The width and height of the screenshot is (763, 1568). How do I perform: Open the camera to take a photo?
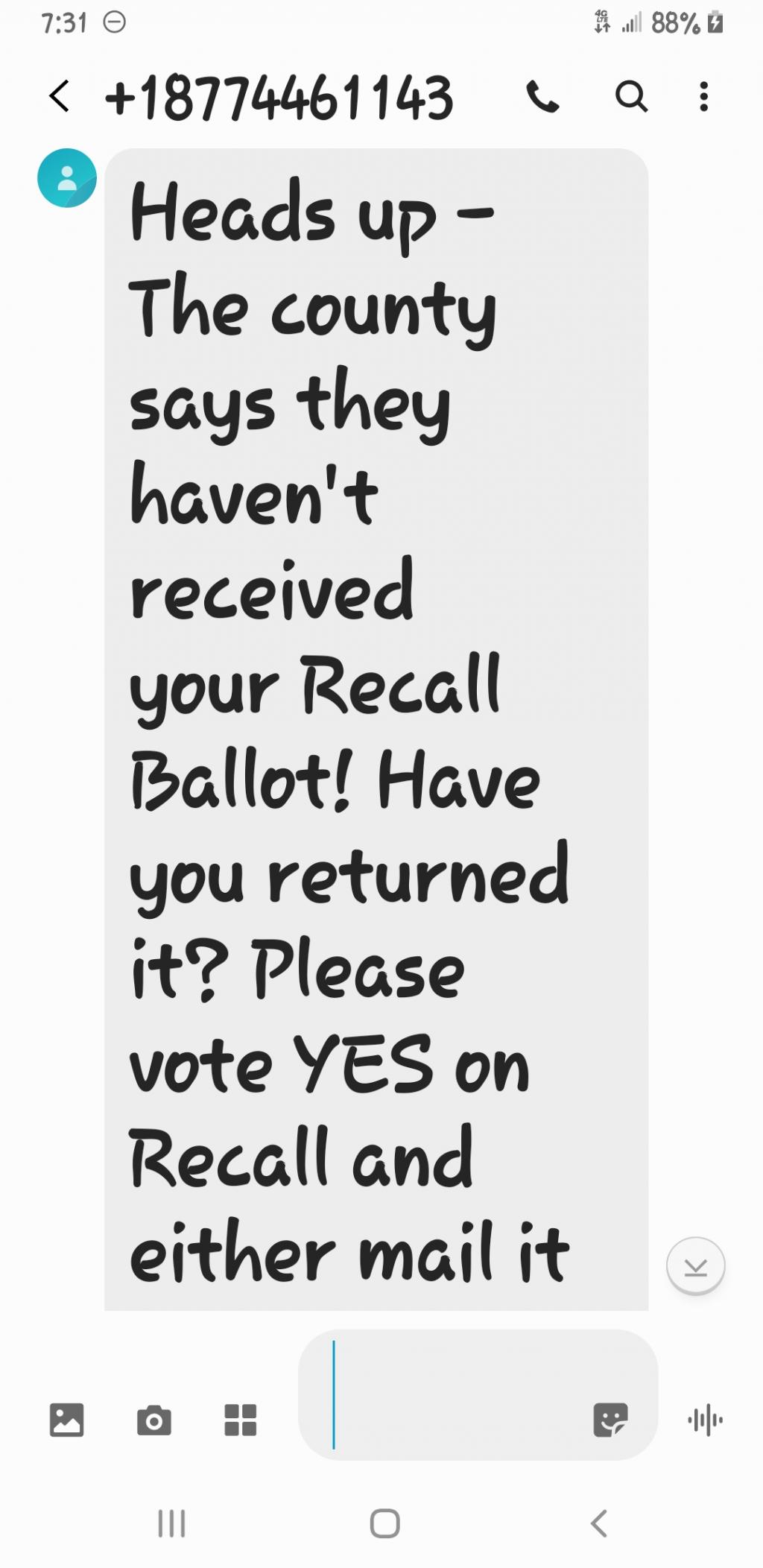(154, 1420)
